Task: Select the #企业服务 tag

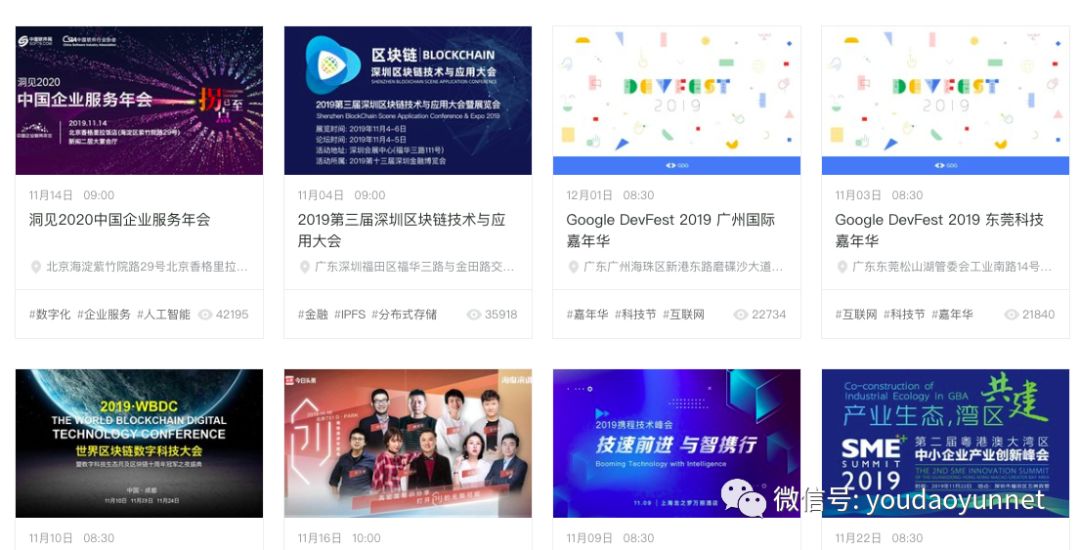Action: tap(106, 314)
